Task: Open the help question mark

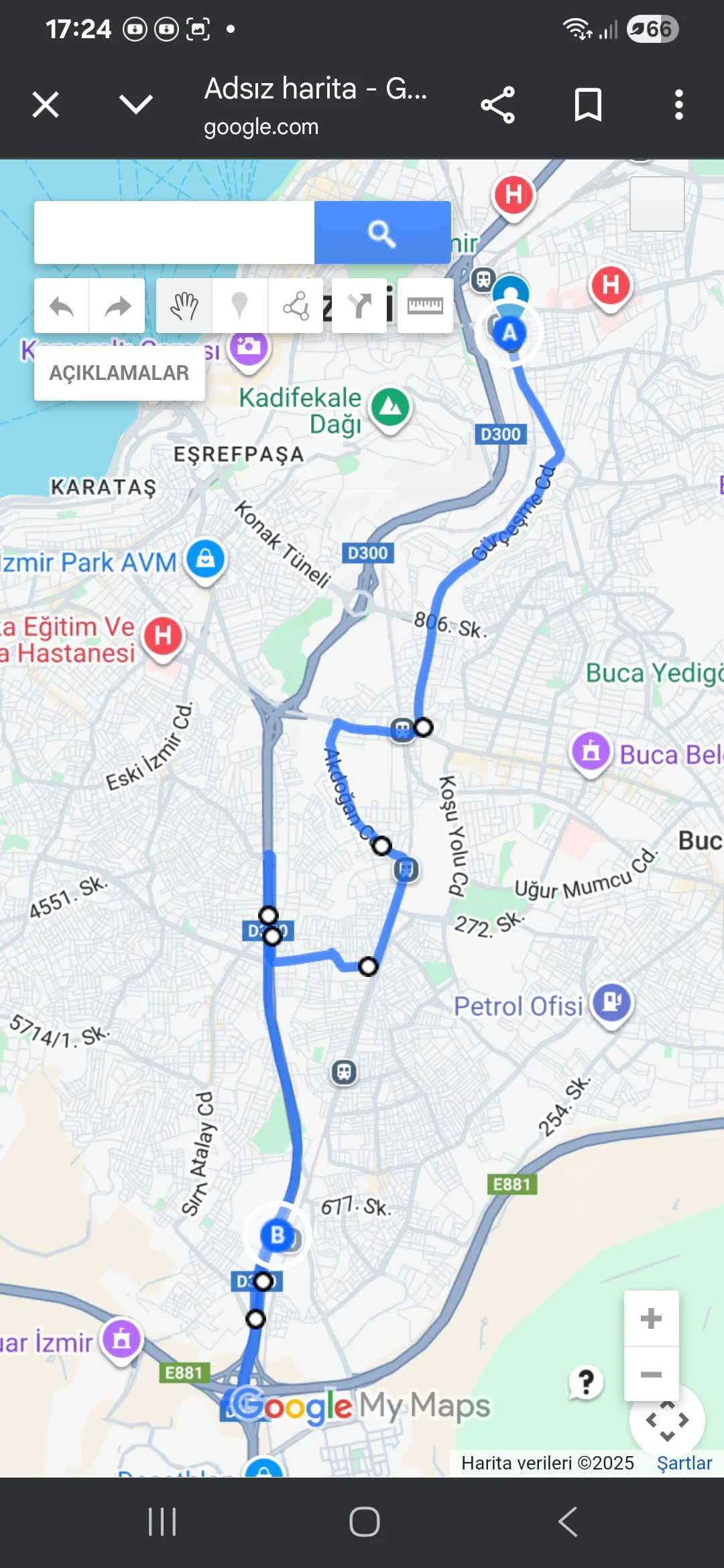Action: 587,1382
